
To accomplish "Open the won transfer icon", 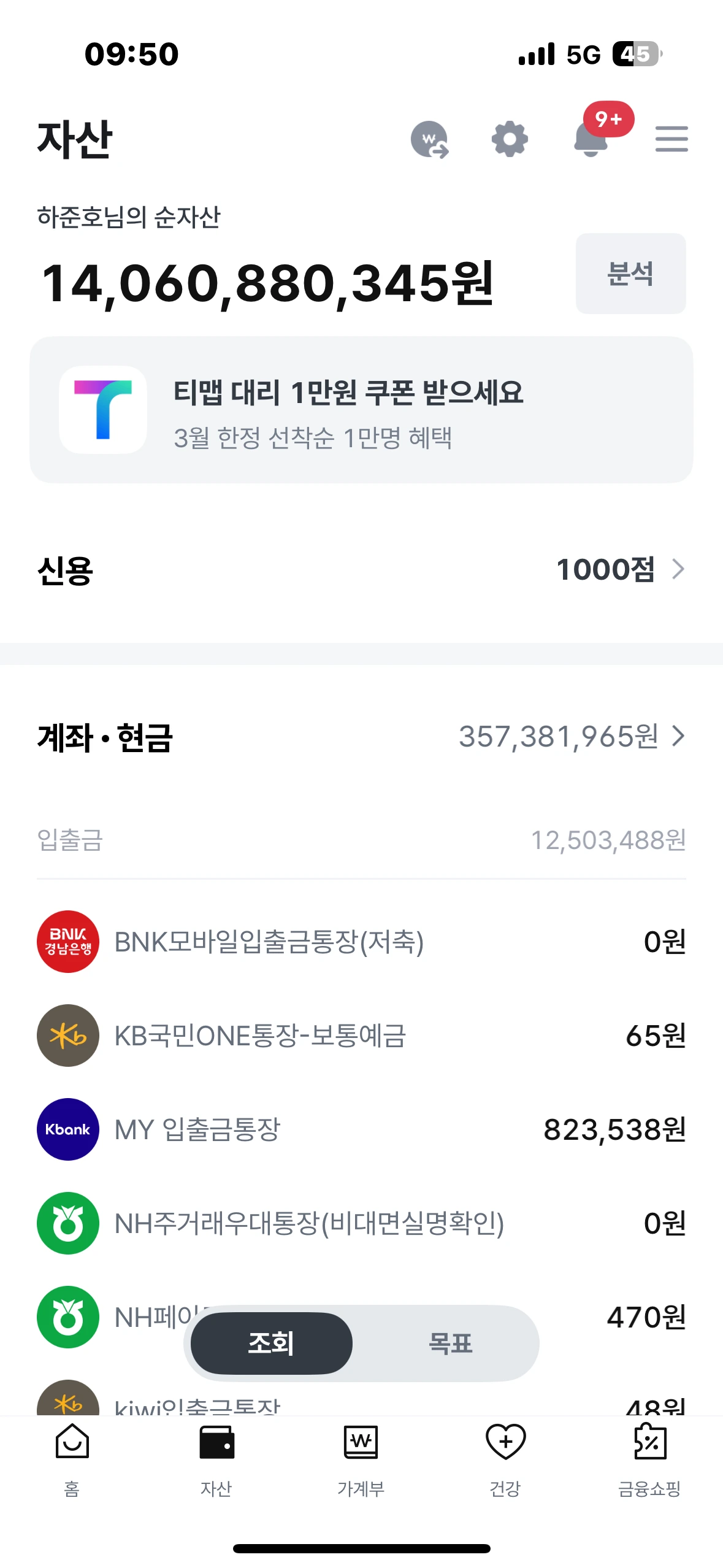I will [x=429, y=139].
